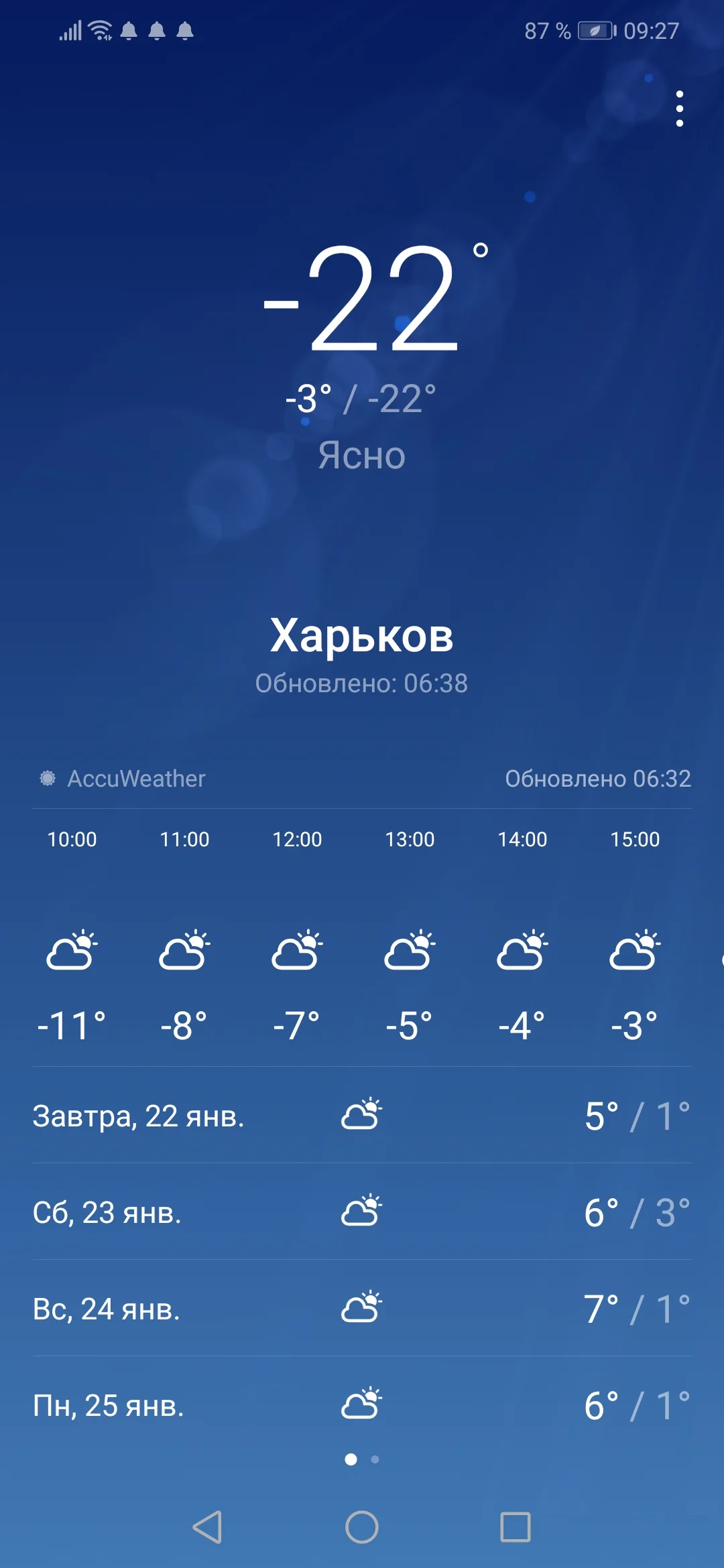Tap the city name Харьков

(x=362, y=637)
